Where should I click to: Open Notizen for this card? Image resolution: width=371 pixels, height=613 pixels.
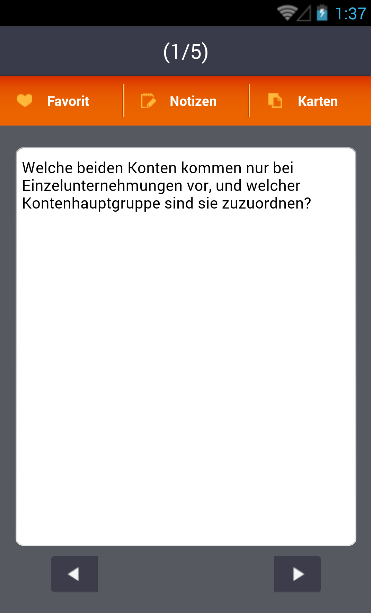(x=186, y=101)
